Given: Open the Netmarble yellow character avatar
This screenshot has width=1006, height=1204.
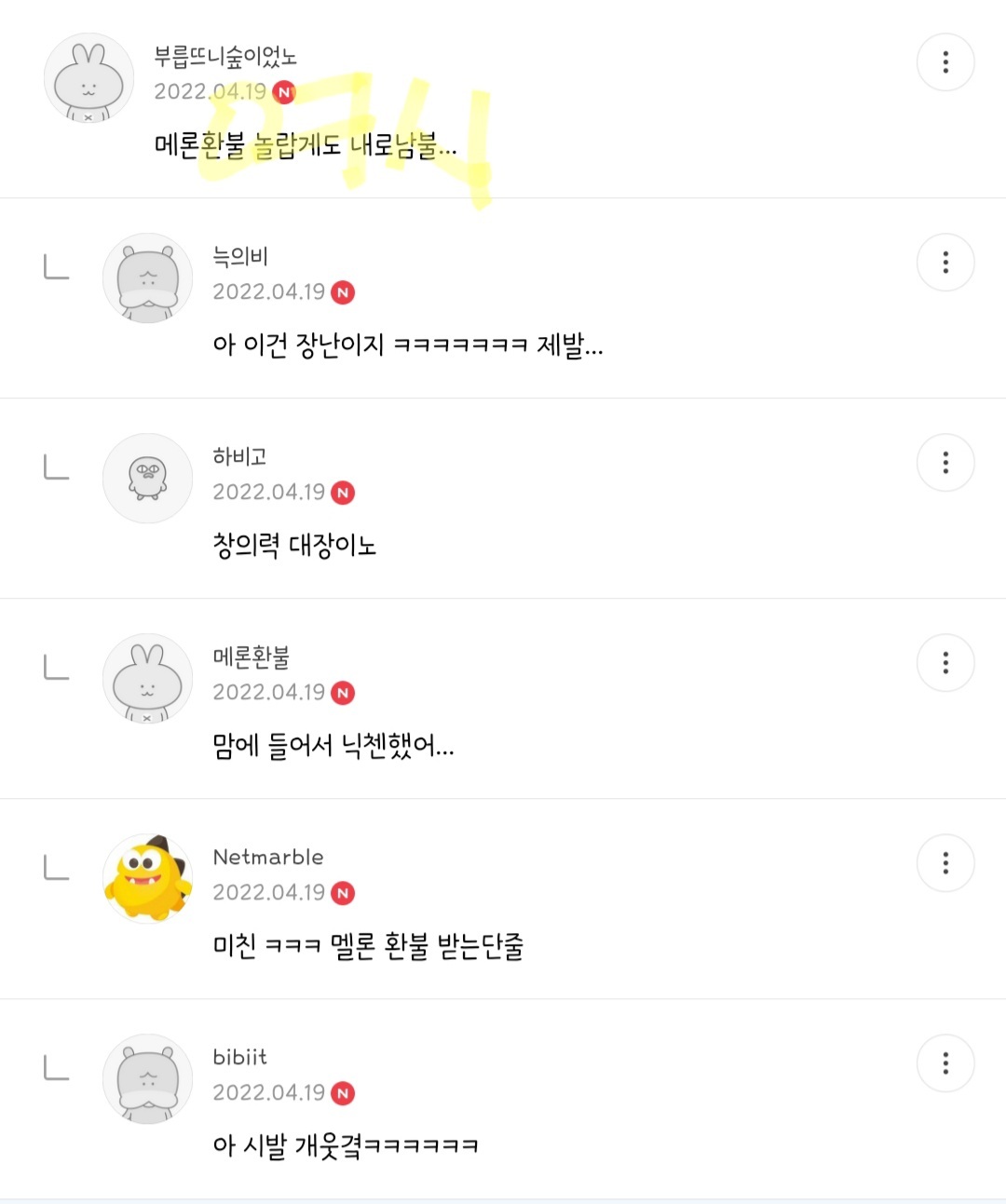Looking at the screenshot, I should click(x=147, y=879).
